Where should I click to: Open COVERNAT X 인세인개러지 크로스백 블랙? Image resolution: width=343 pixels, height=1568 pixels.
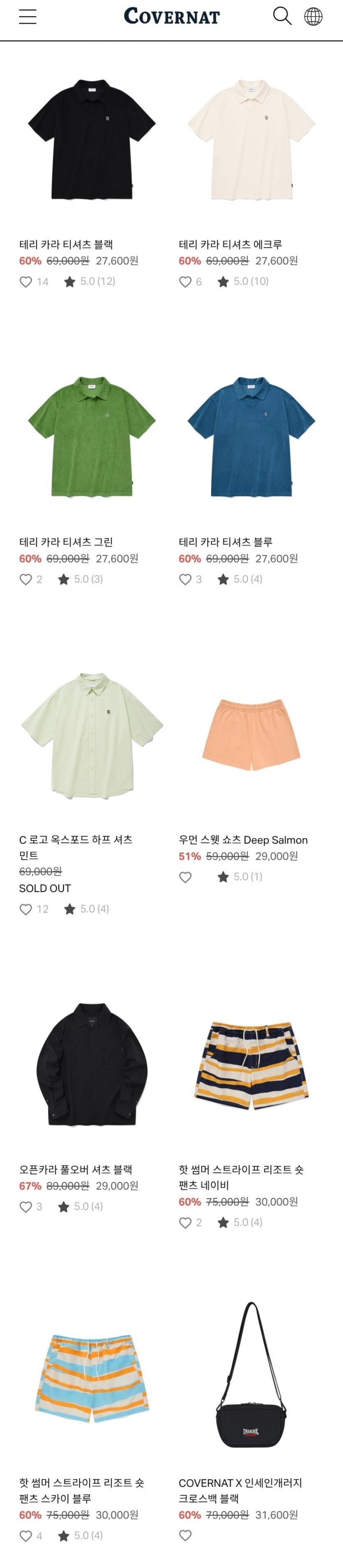(251, 1378)
